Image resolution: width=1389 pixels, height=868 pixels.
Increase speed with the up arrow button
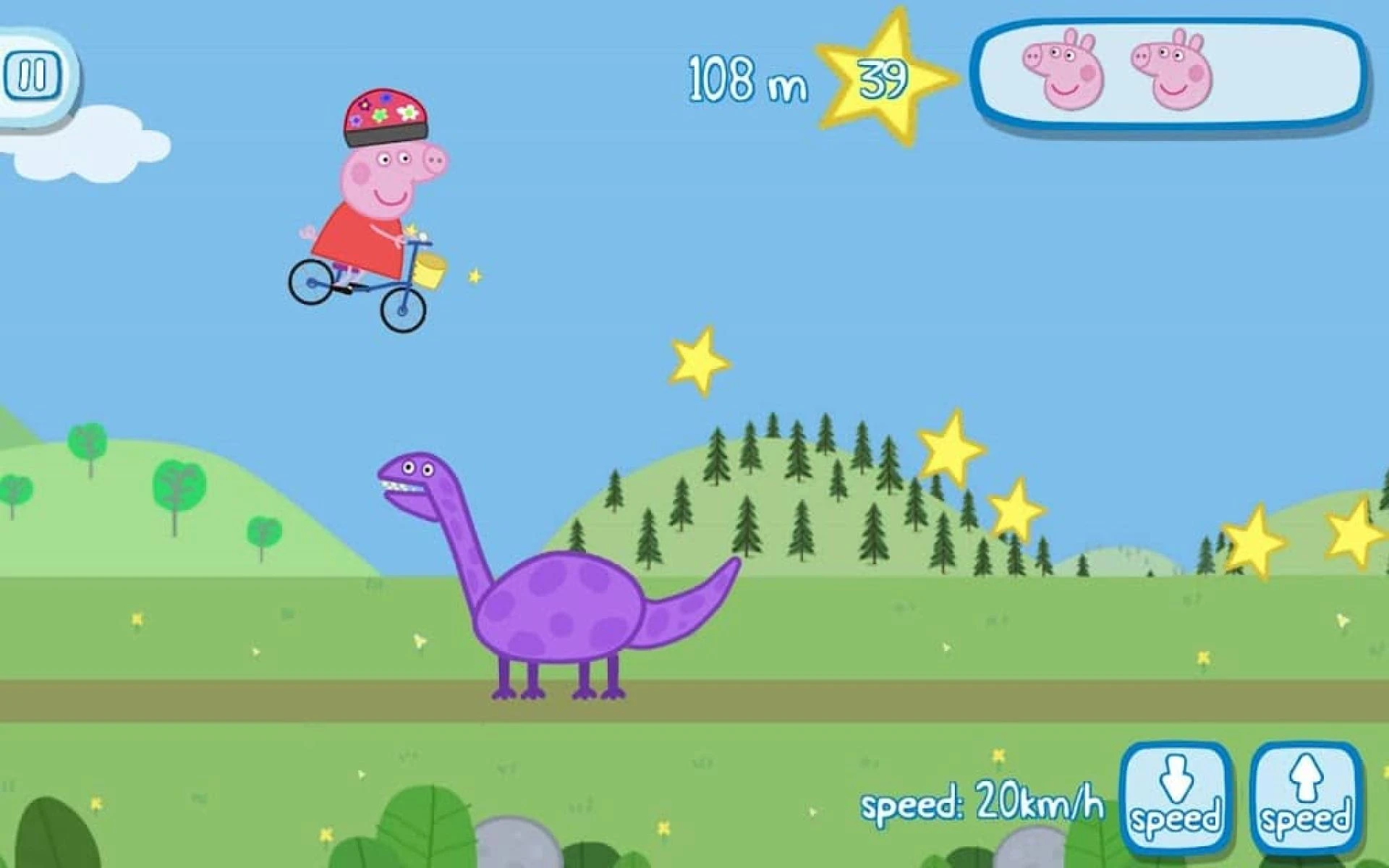(1306, 798)
